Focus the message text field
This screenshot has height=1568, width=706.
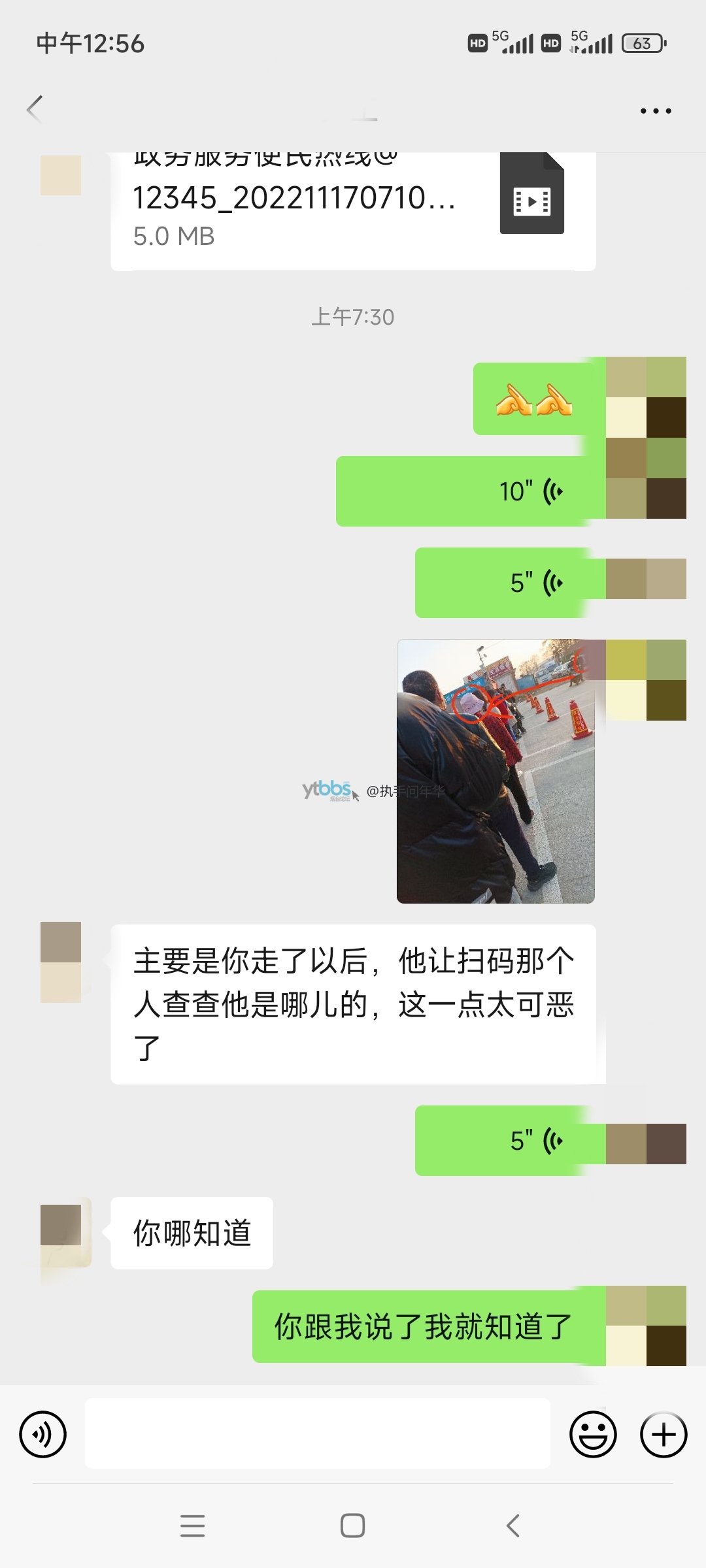click(x=318, y=1434)
